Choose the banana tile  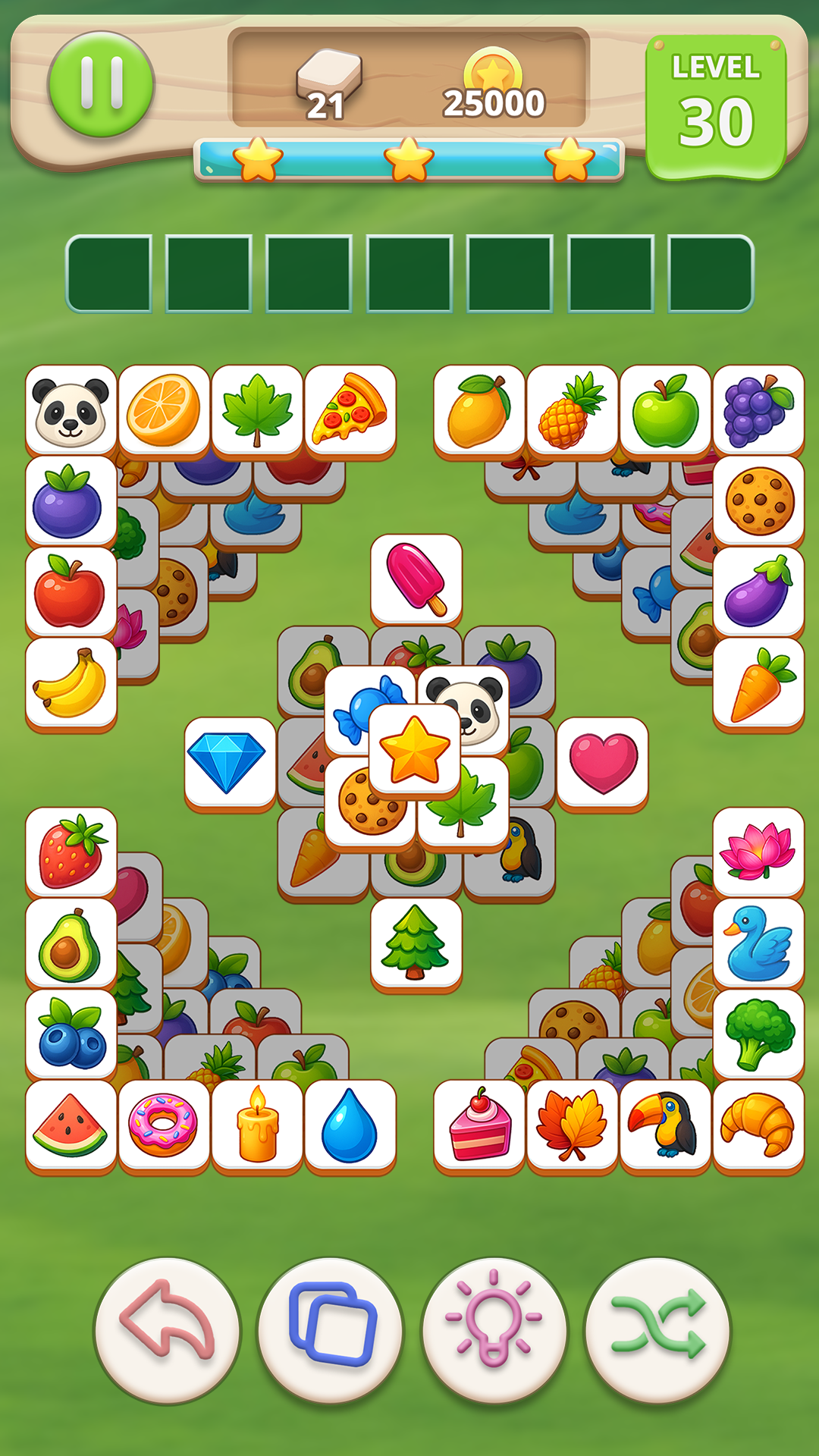pyautogui.click(x=71, y=683)
